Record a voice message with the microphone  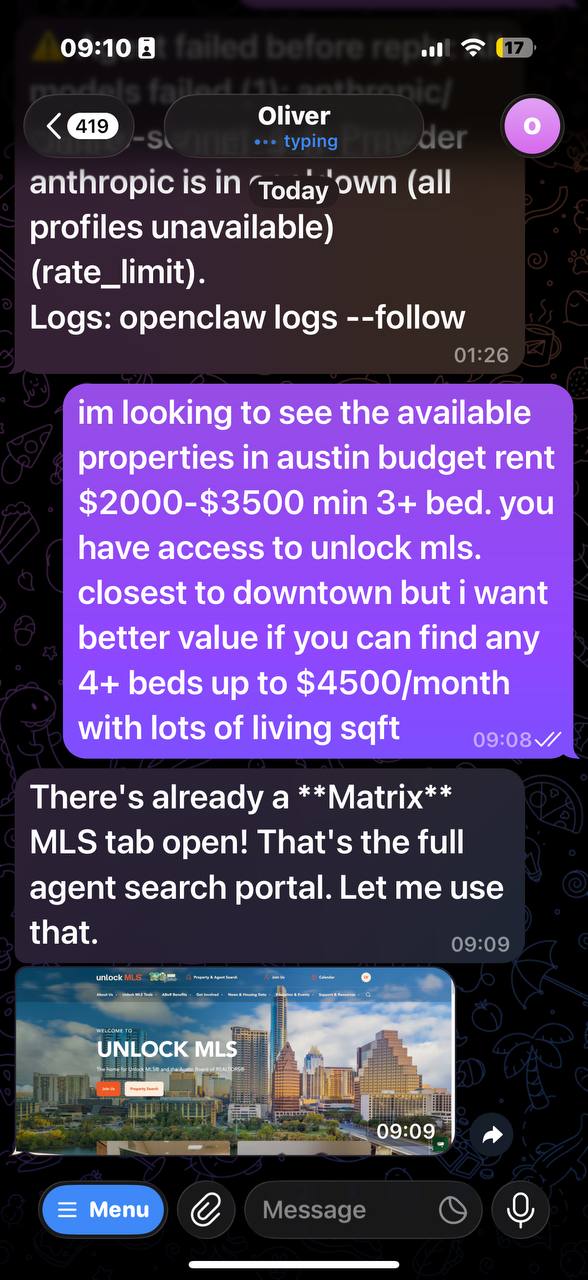[520, 1210]
